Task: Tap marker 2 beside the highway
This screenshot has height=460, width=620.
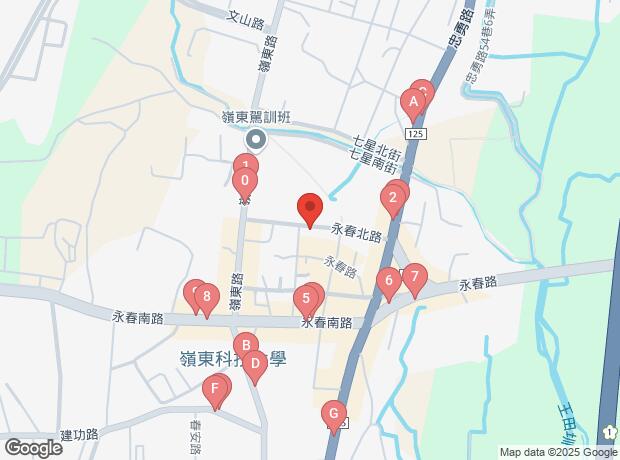Action: click(392, 198)
